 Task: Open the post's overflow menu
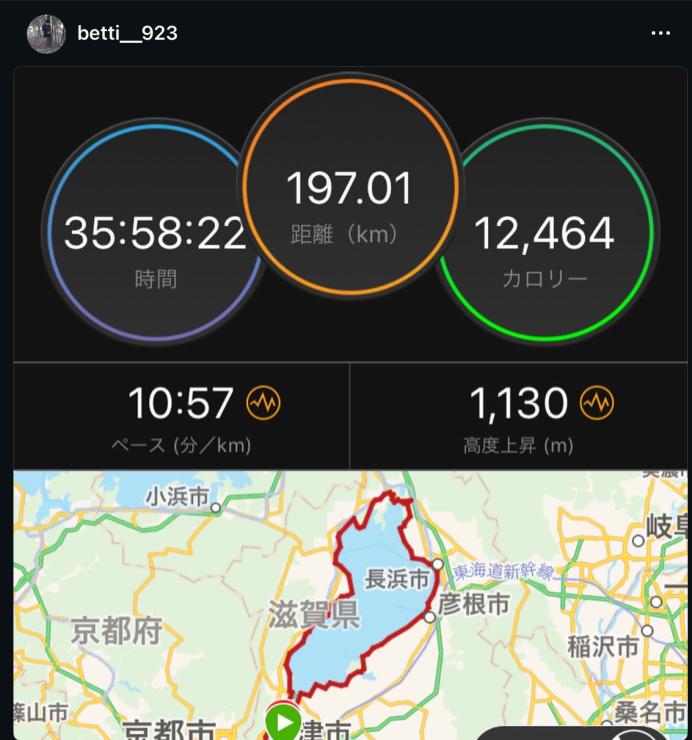coord(660,33)
